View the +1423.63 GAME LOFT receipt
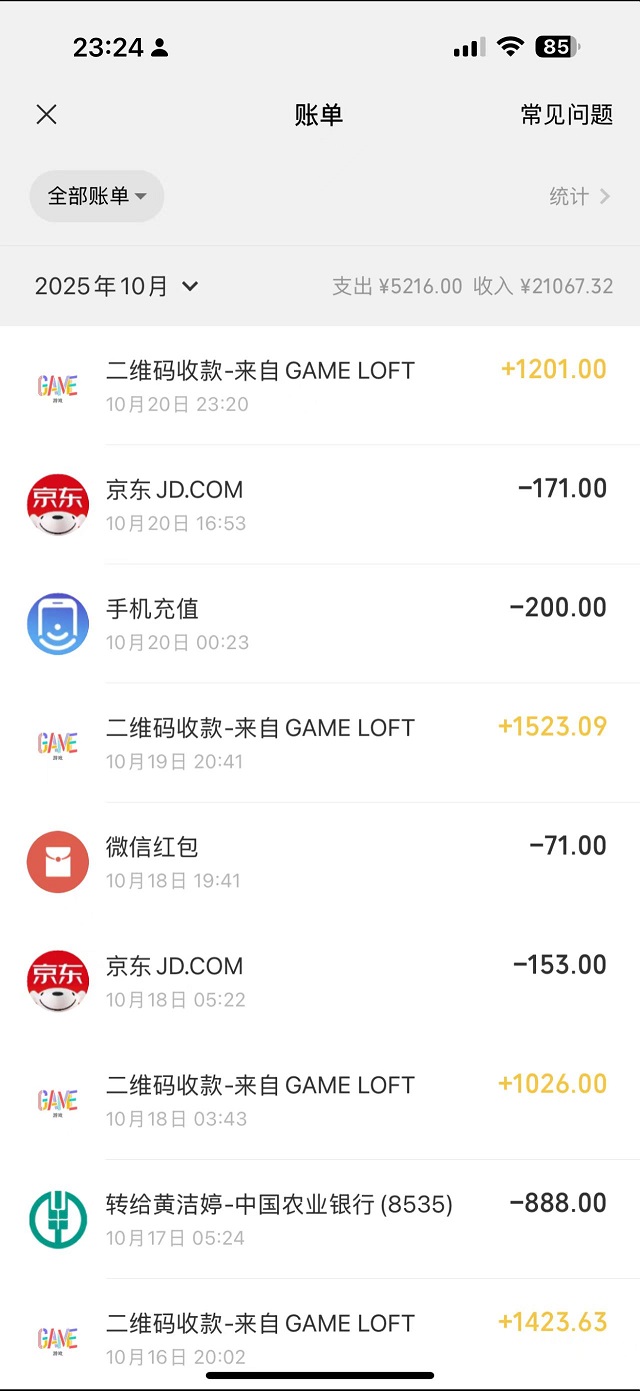 pyautogui.click(x=320, y=1336)
